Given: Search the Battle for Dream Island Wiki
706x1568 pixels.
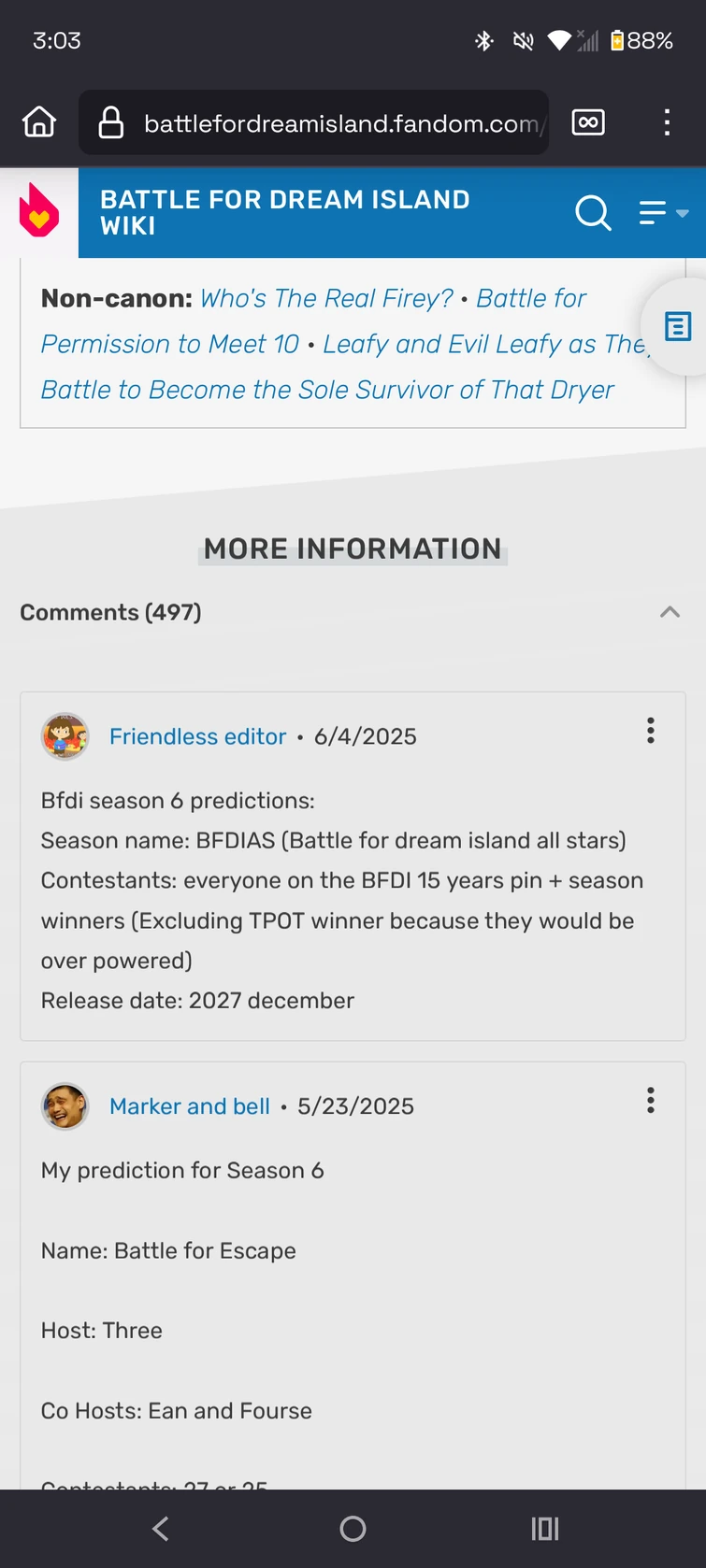Looking at the screenshot, I should pos(593,213).
